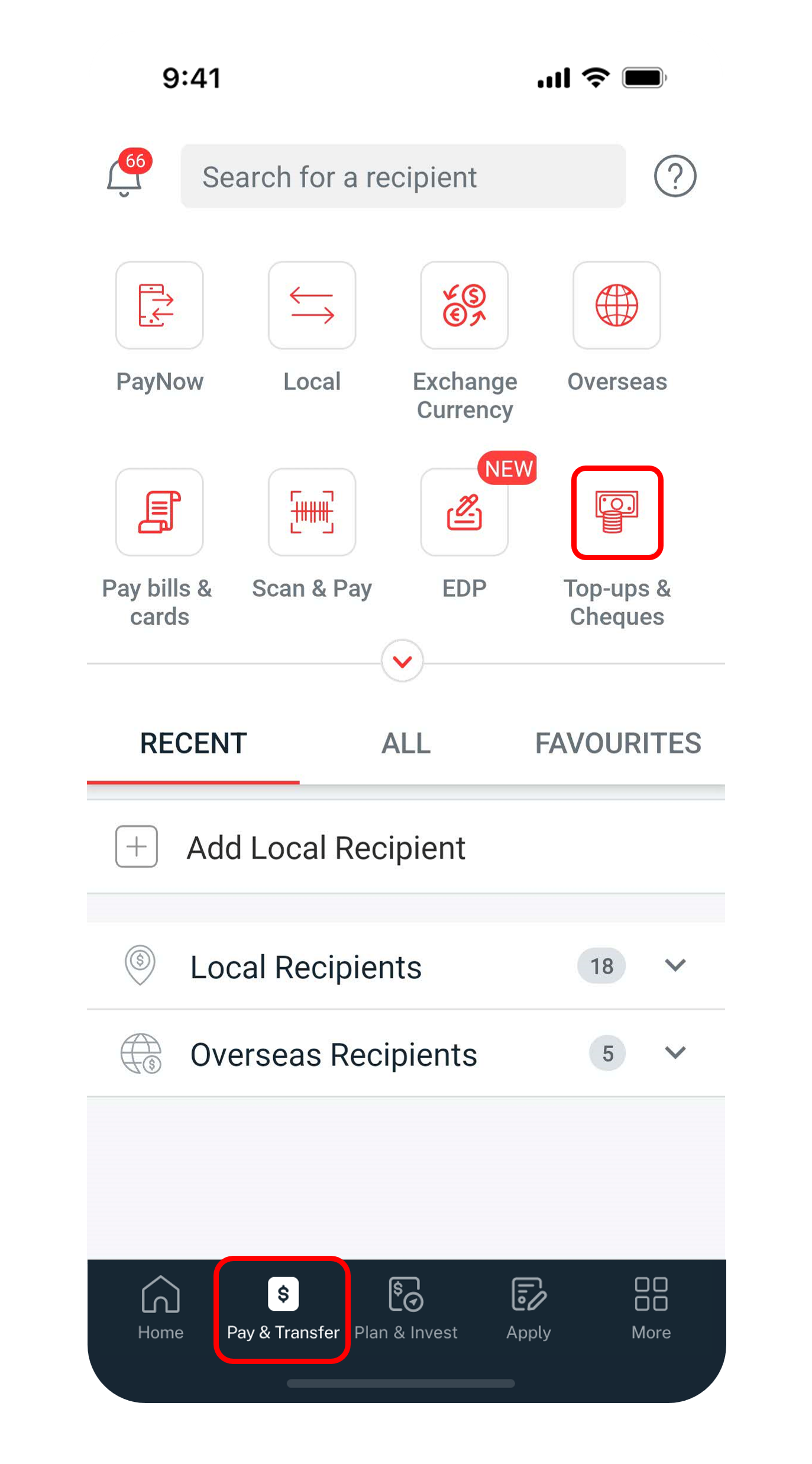Tap the recipient search field
This screenshot has width=812, height=1464.
403,176
